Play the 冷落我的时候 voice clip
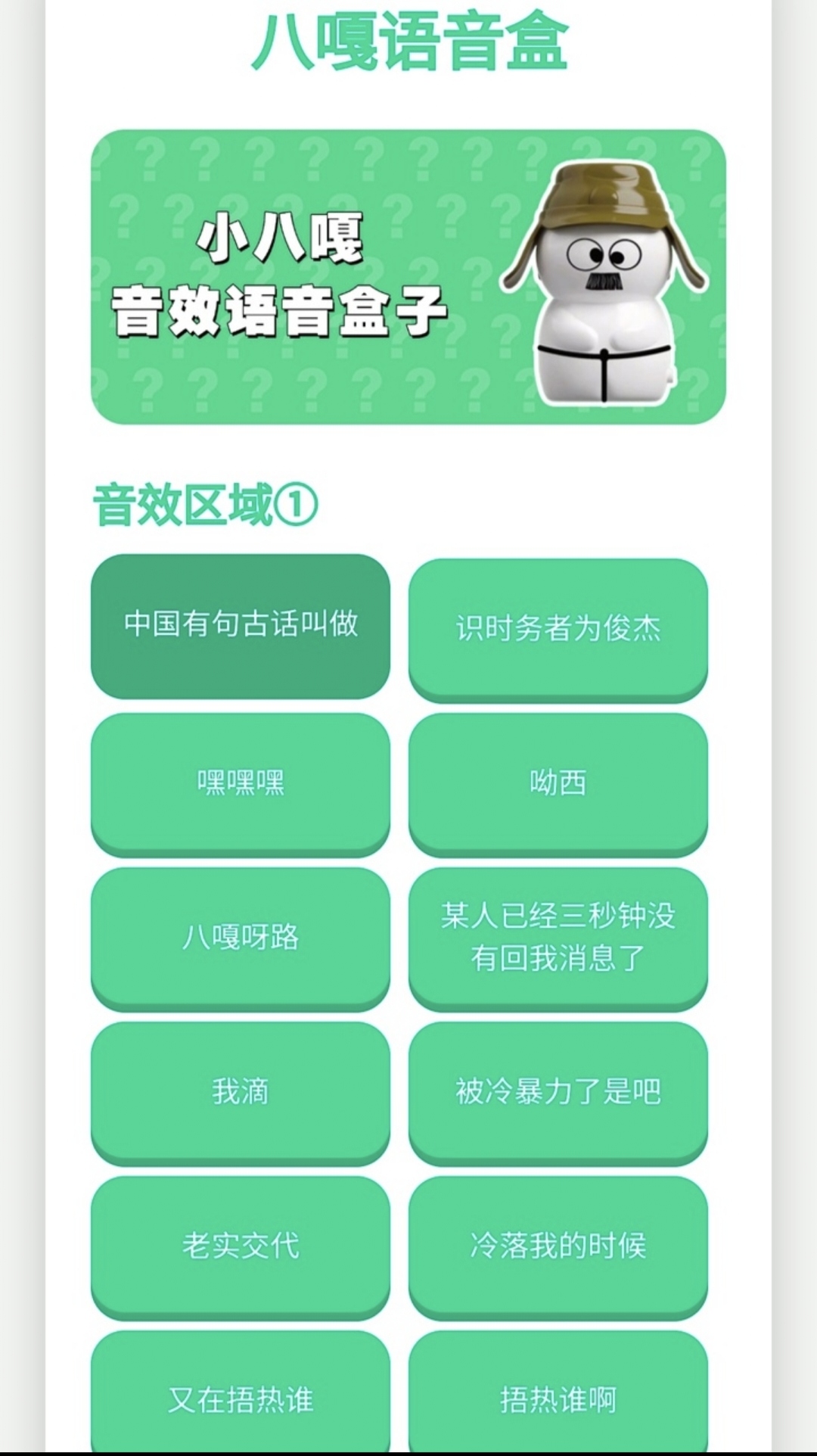The width and height of the screenshot is (817, 1456). coord(558,1246)
